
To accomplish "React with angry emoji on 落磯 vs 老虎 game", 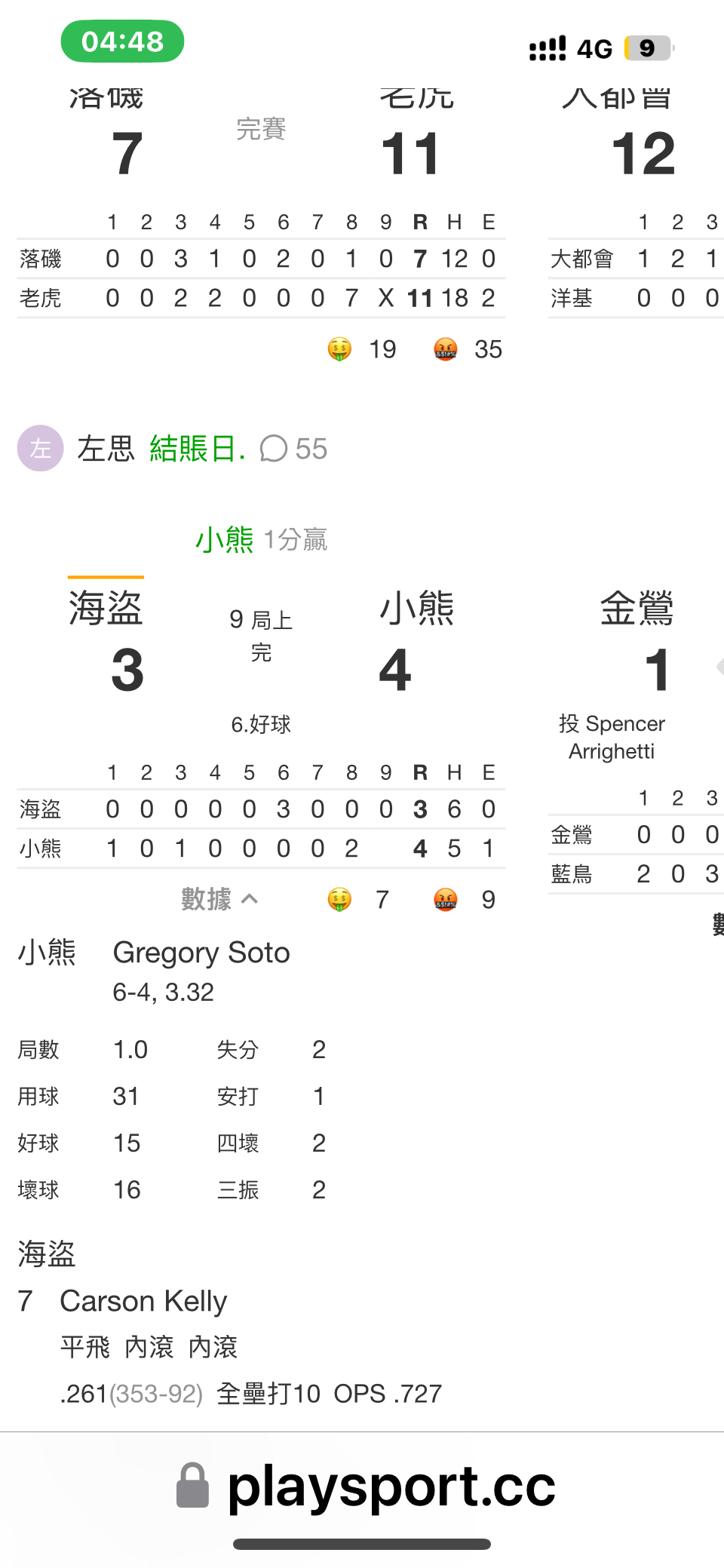I will click(x=446, y=349).
